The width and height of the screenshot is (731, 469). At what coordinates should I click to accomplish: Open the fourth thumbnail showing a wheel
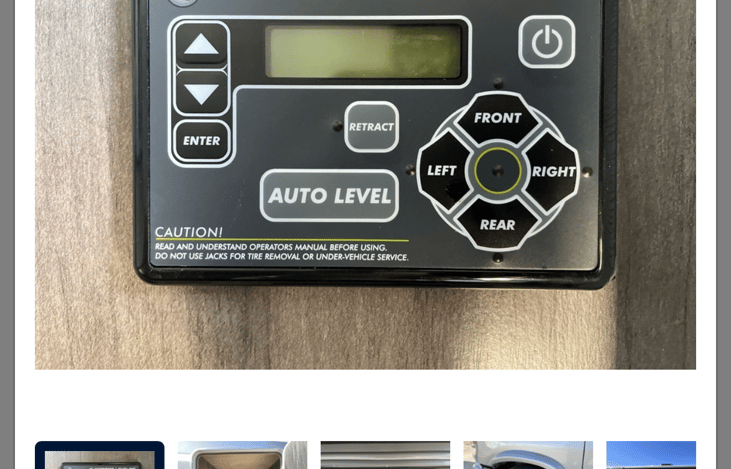(x=527, y=456)
